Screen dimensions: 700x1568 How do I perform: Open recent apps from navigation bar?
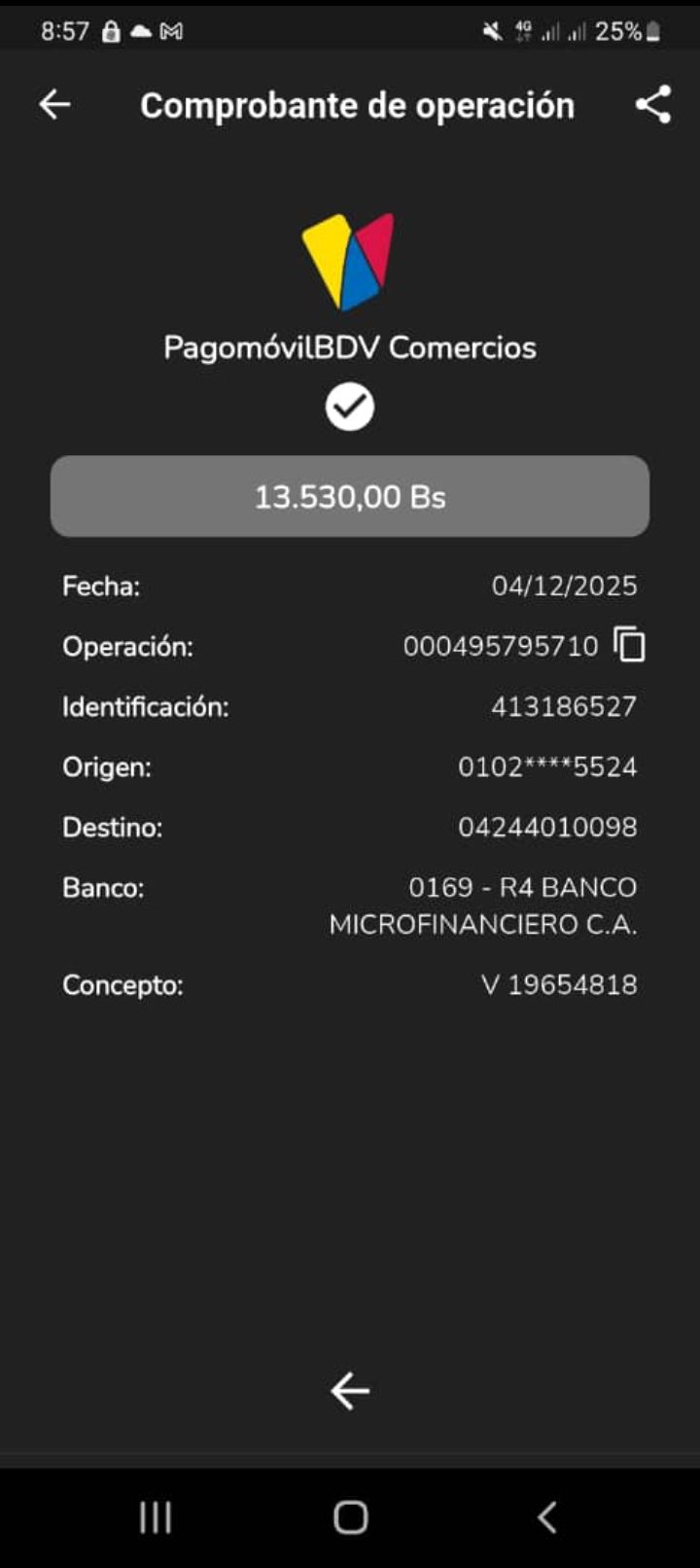(156, 1517)
